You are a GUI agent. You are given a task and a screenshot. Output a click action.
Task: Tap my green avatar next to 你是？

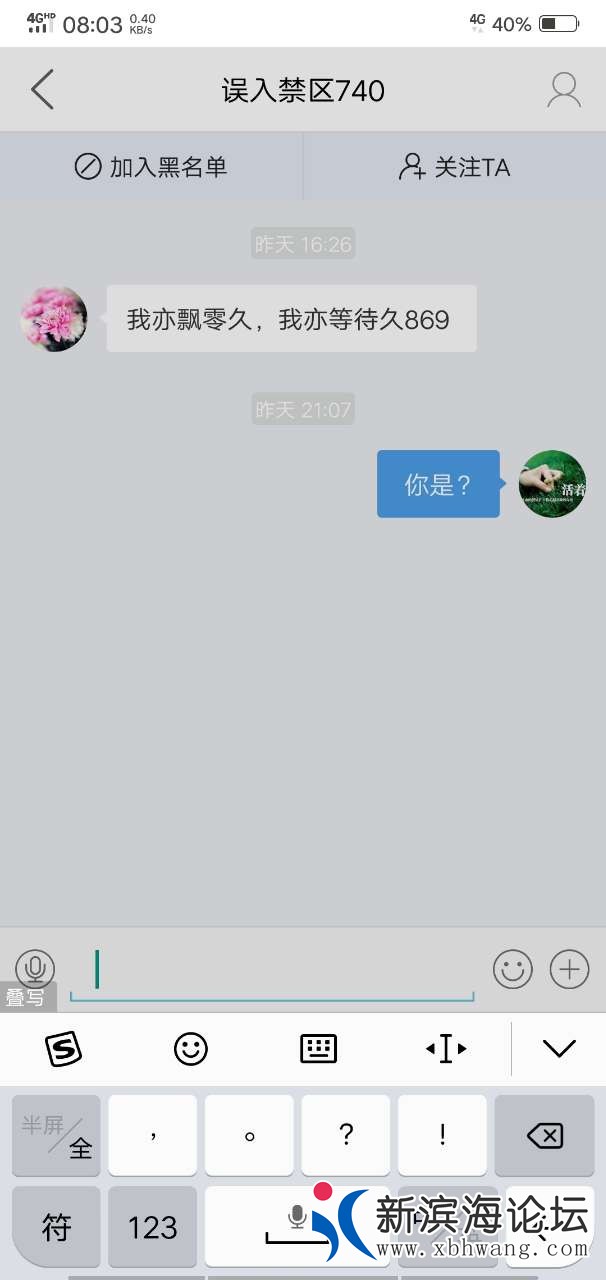552,484
